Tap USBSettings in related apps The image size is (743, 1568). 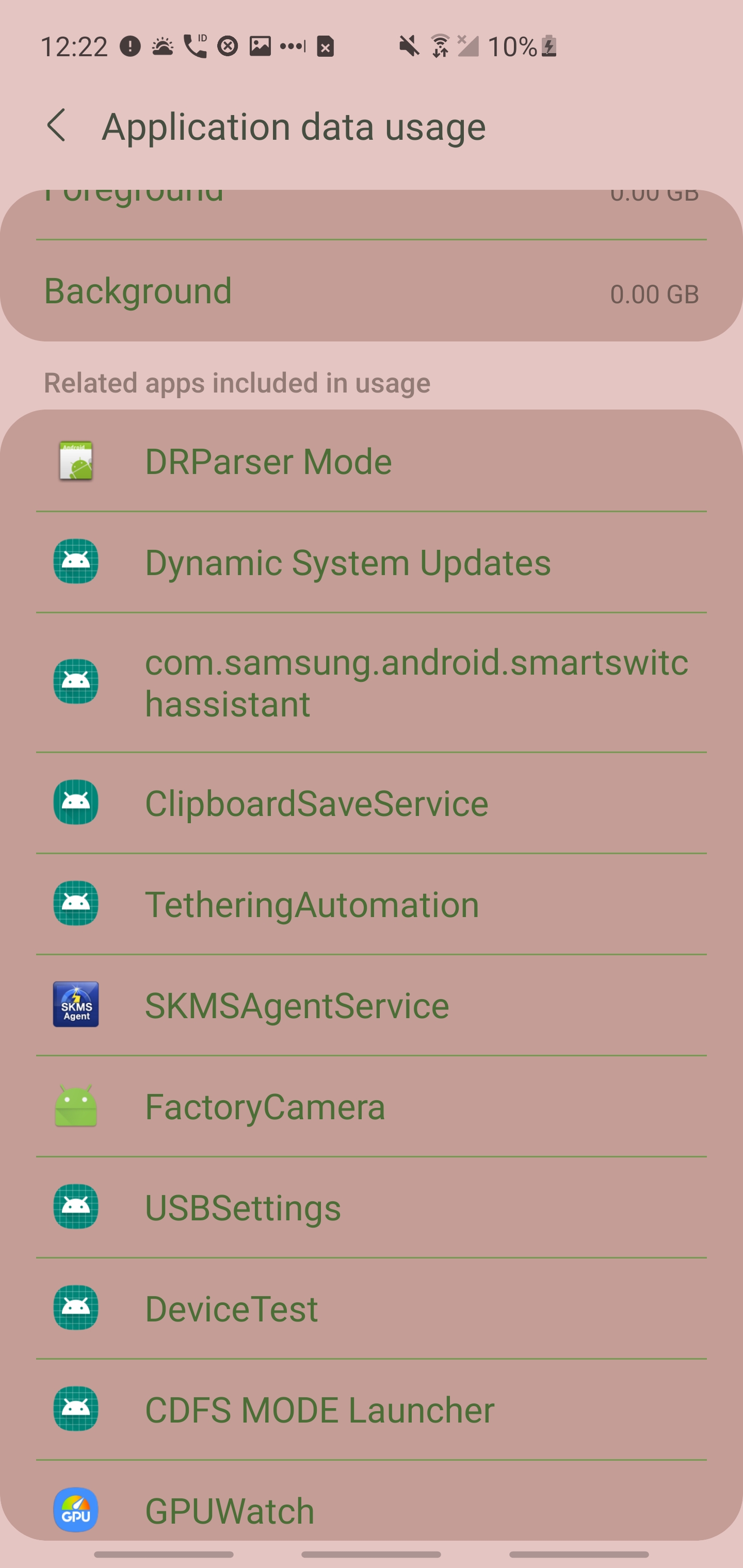click(370, 1207)
